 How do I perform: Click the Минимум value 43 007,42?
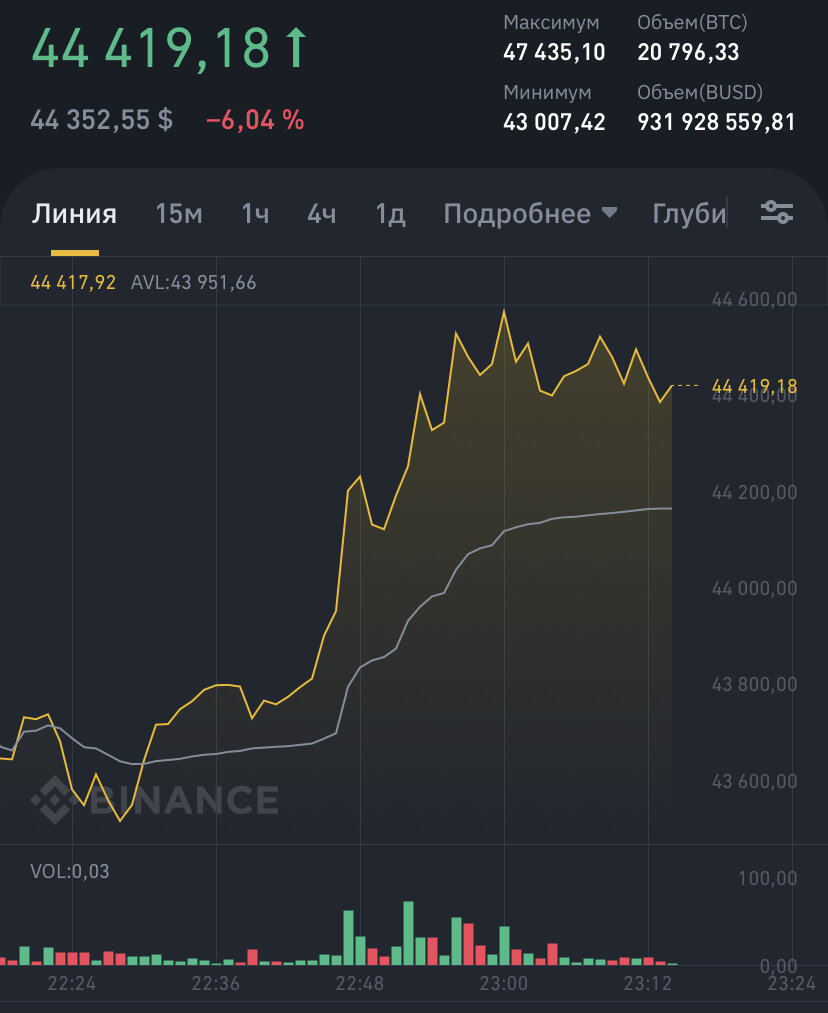pyautogui.click(x=553, y=123)
